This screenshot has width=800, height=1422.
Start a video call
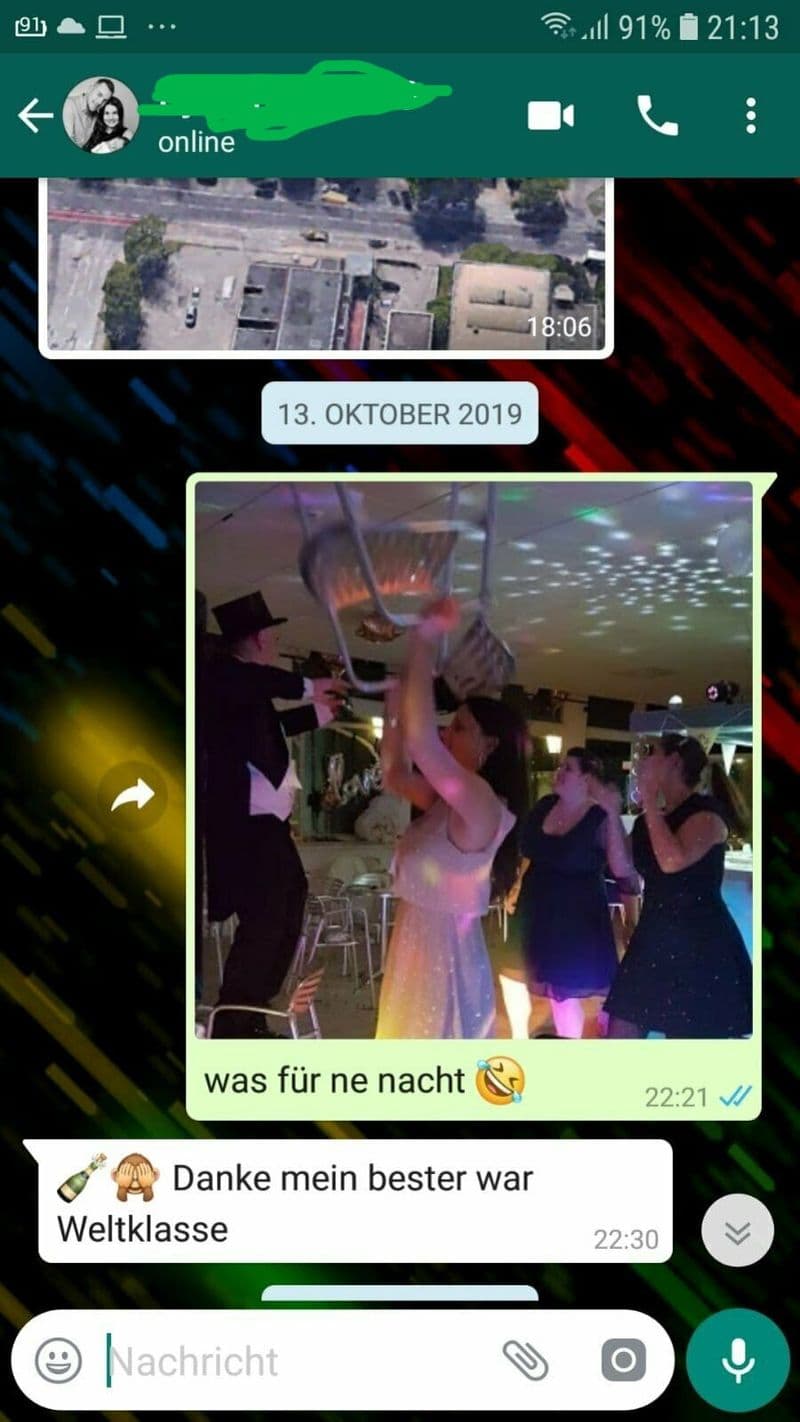[x=550, y=116]
